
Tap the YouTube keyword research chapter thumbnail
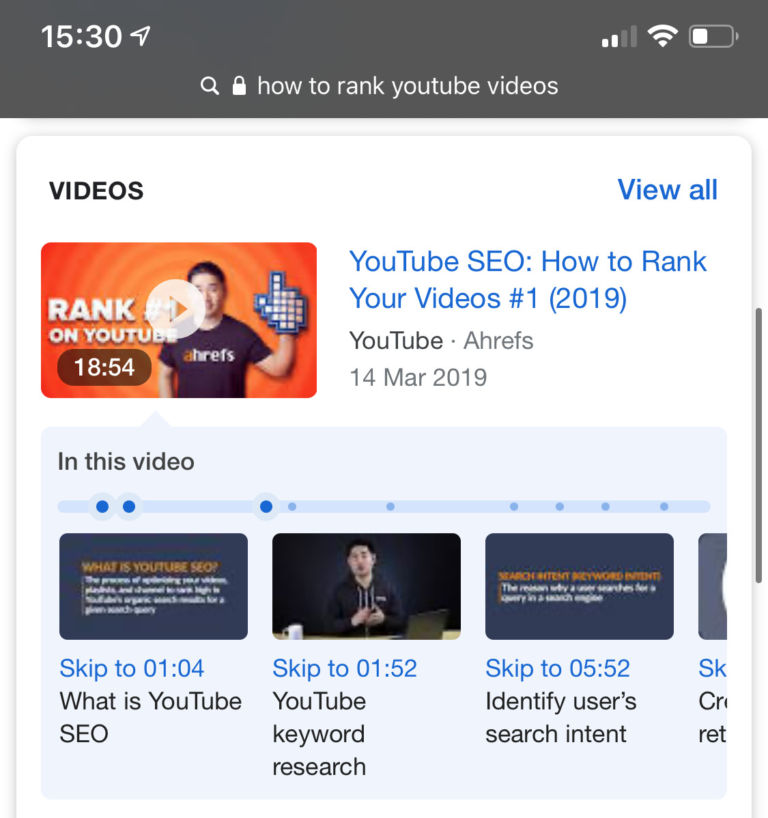point(365,587)
